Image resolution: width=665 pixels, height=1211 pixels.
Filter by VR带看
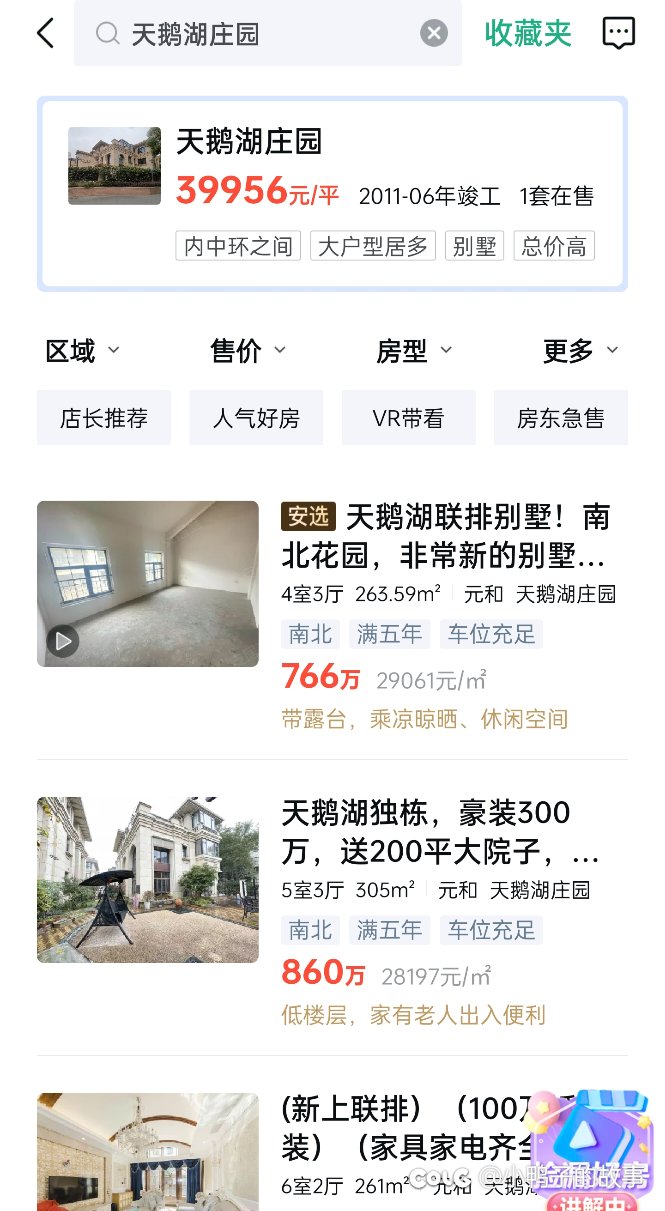coord(408,418)
